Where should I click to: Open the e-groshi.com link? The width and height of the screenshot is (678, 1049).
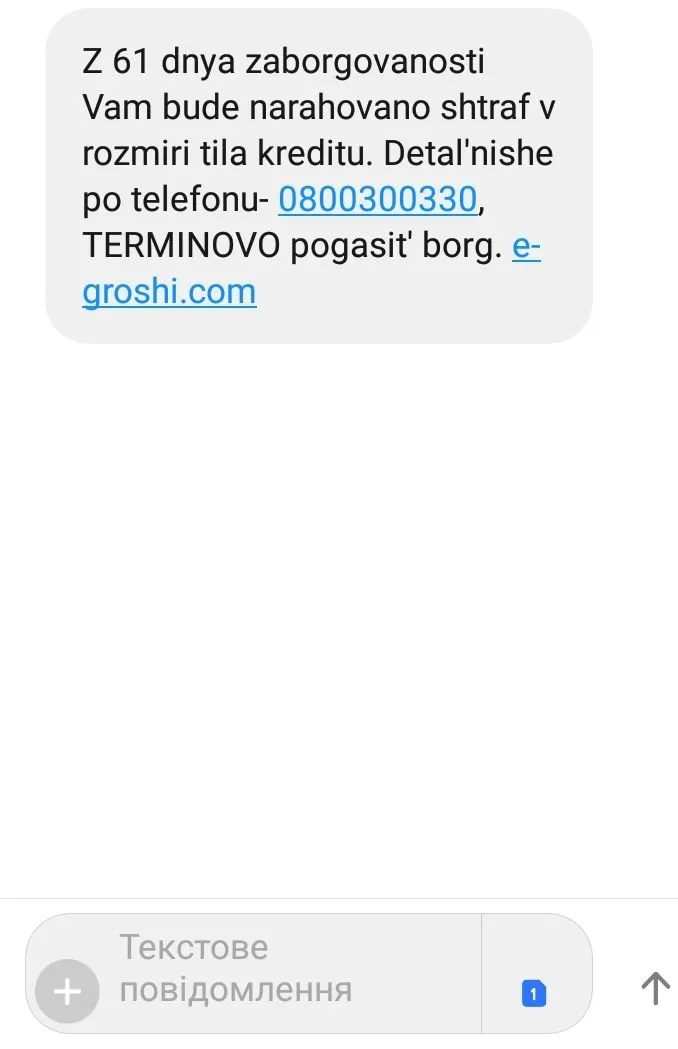169,292
